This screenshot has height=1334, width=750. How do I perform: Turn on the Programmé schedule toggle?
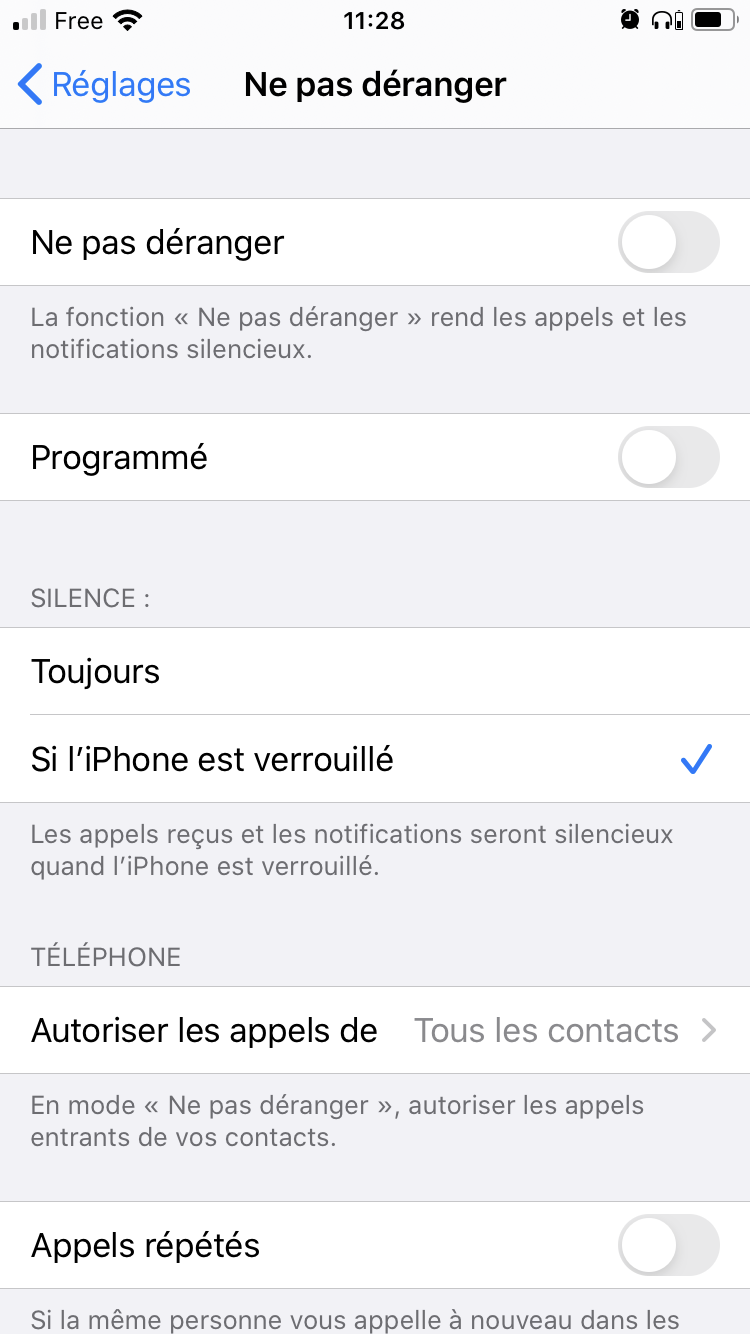pos(668,457)
